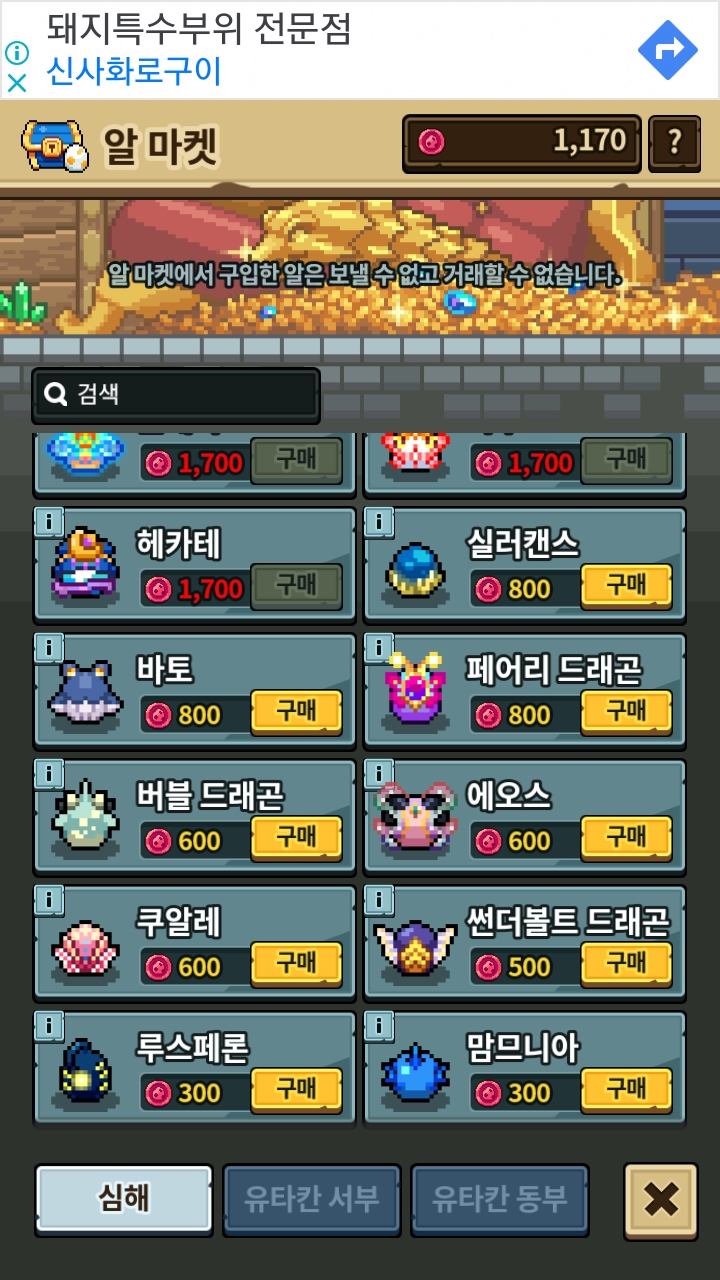Open the help question mark button
720x1280 pixels.
pos(674,143)
